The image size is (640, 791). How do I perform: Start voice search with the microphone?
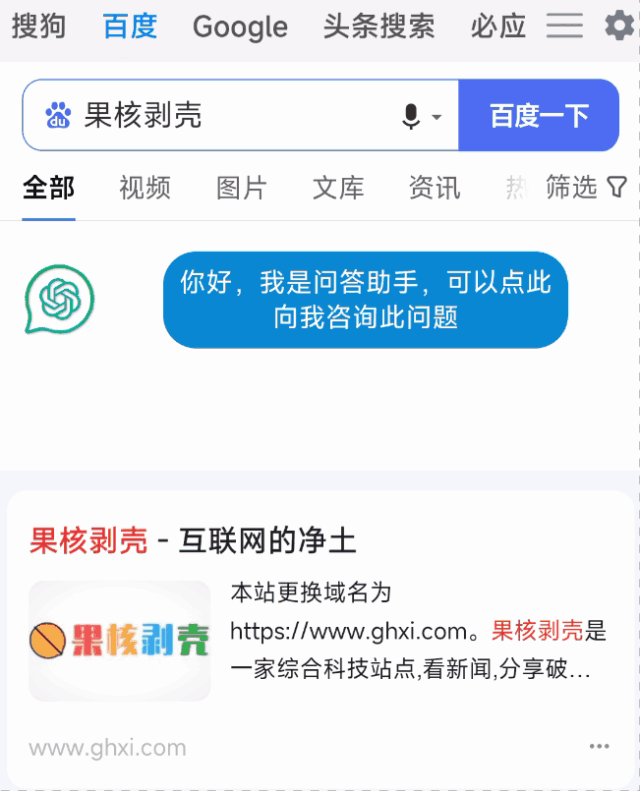pyautogui.click(x=411, y=117)
